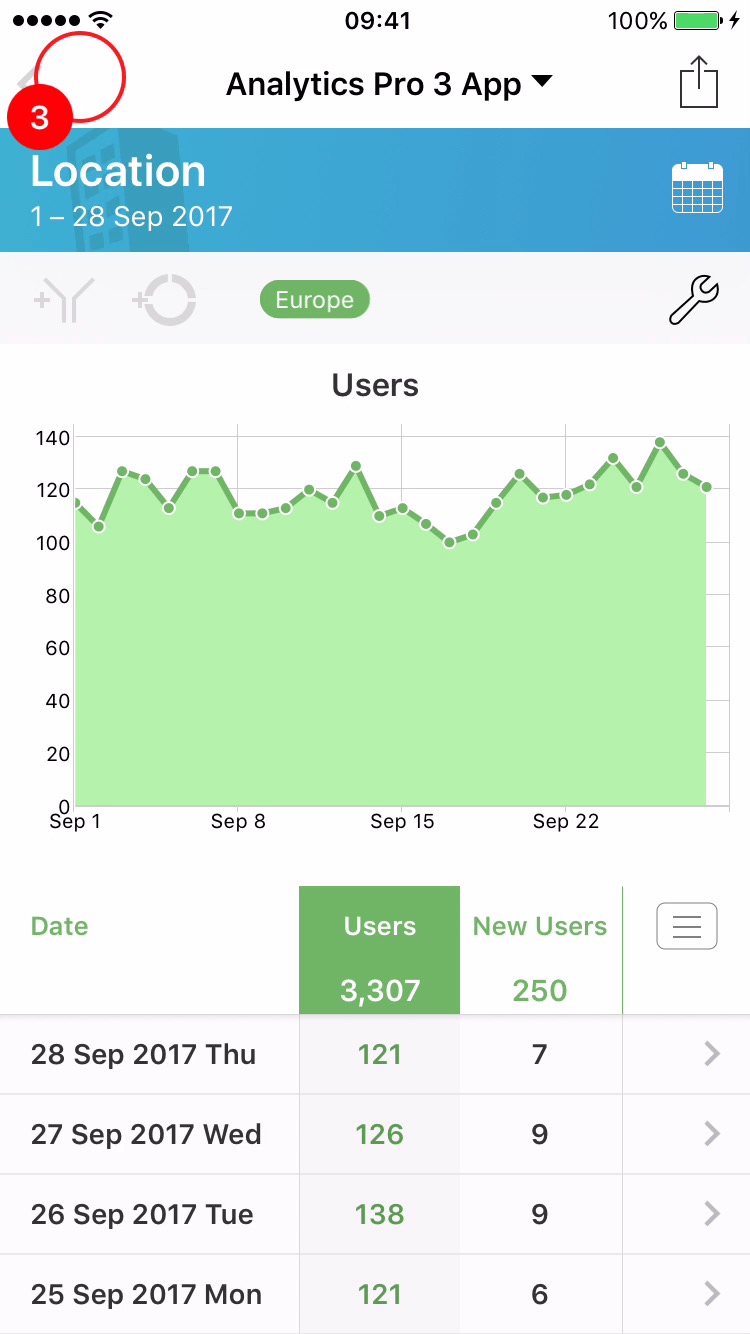
Task: Share this Location report
Action: [699, 82]
